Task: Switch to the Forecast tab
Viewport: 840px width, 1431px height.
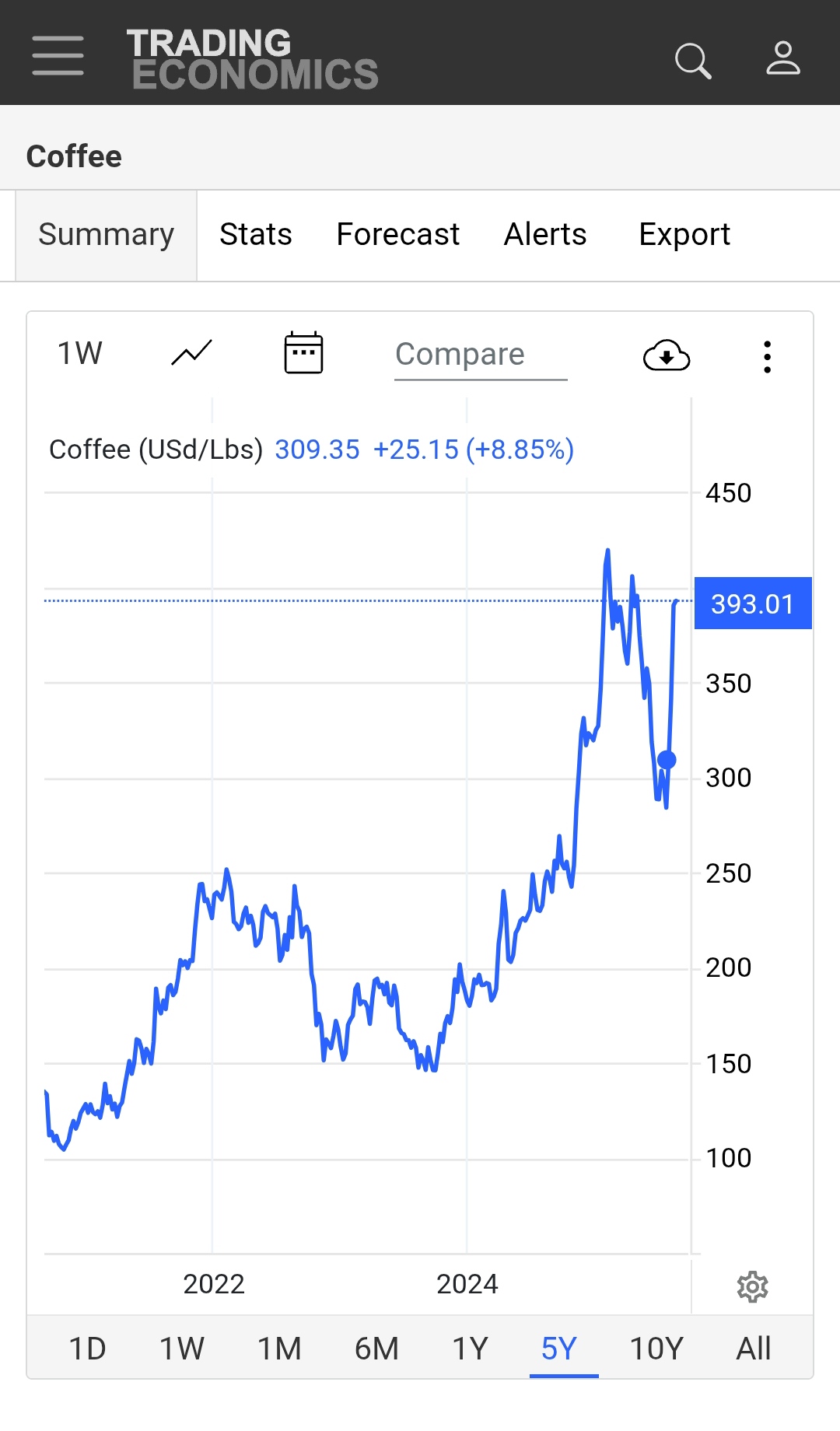Action: 398,234
